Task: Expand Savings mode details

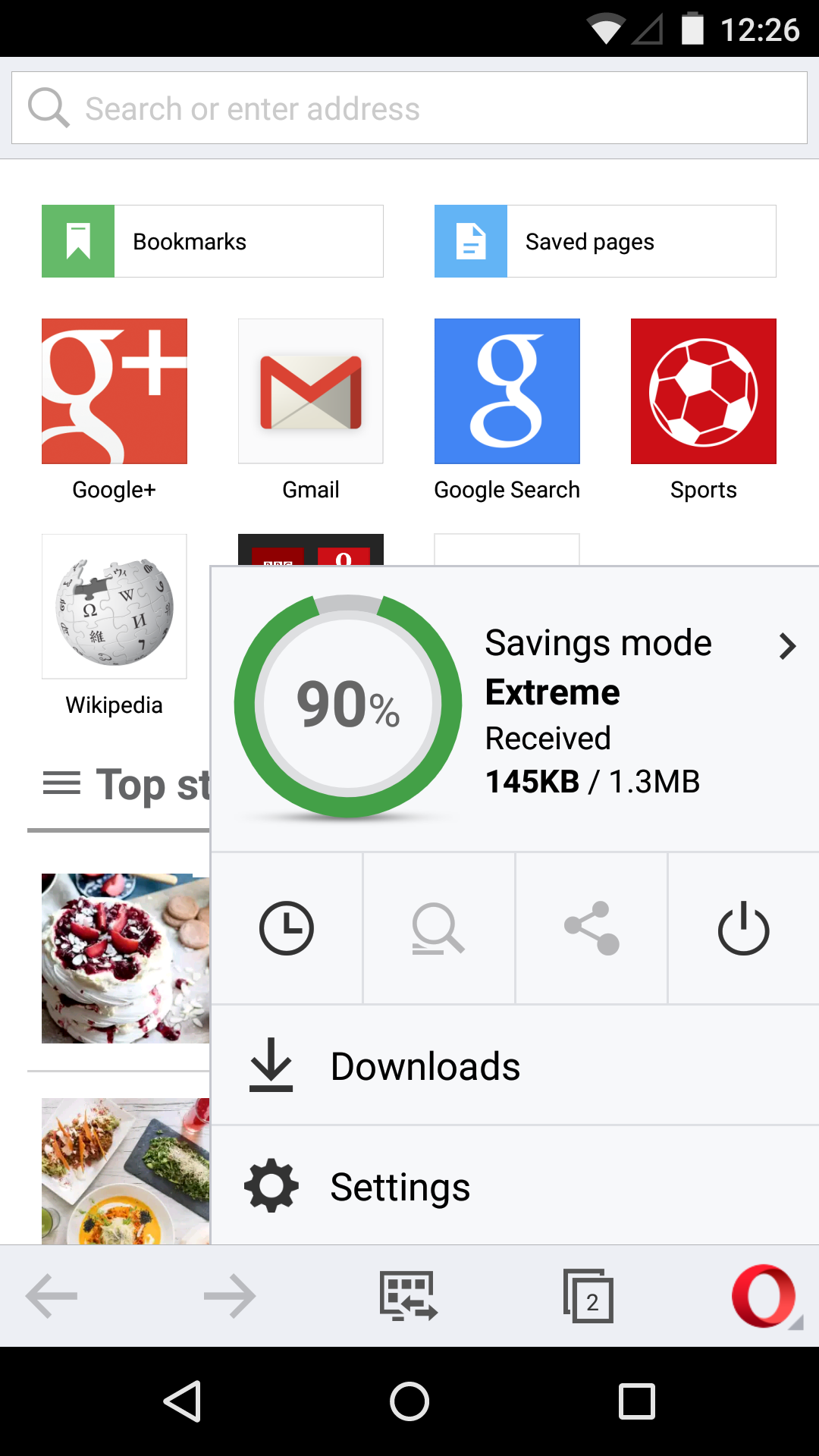Action: [787, 646]
